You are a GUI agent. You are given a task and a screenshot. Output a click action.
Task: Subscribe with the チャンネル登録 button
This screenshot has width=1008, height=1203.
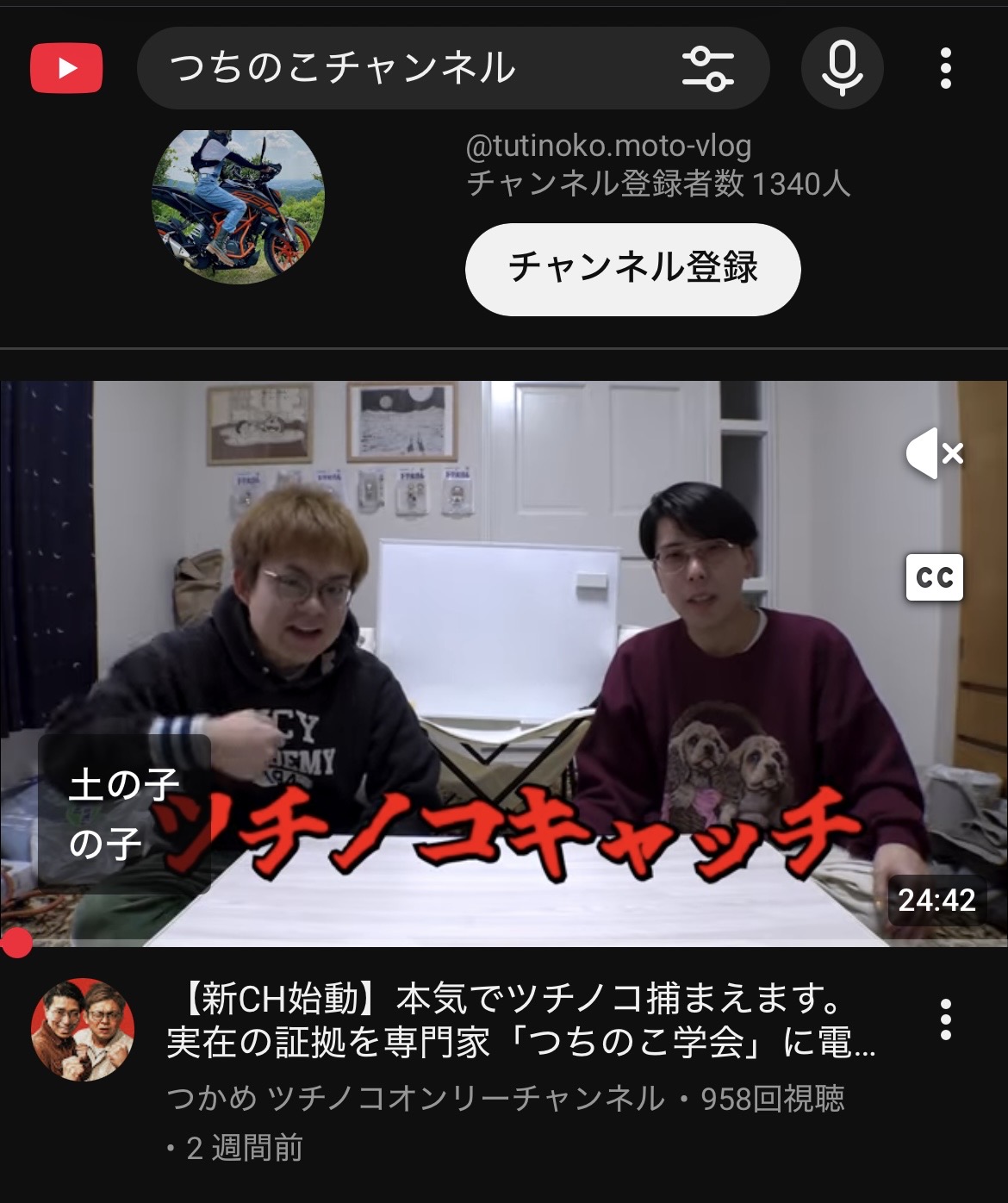click(632, 269)
